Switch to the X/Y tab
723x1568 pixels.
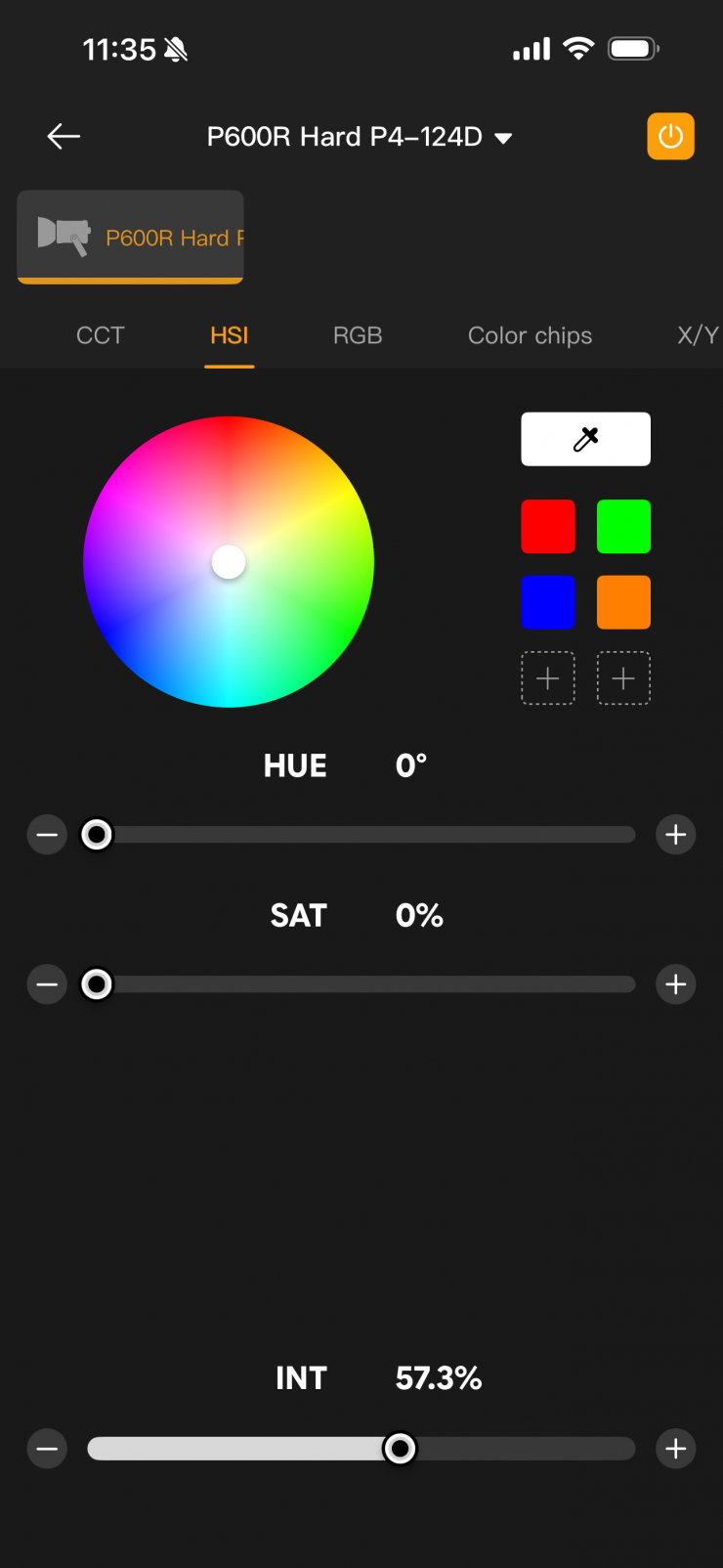pos(698,335)
